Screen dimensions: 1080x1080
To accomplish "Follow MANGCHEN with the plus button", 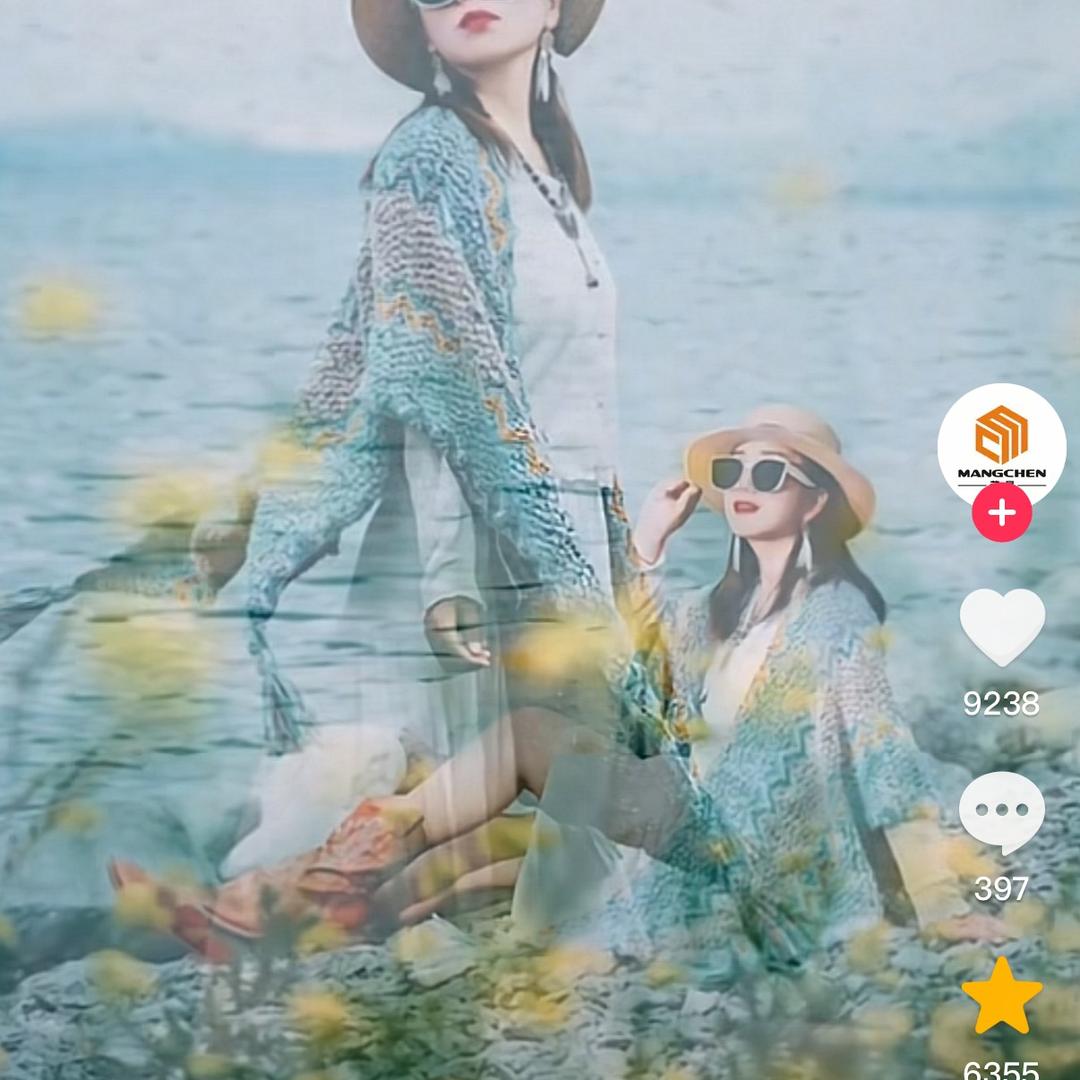I will (x=1001, y=513).
